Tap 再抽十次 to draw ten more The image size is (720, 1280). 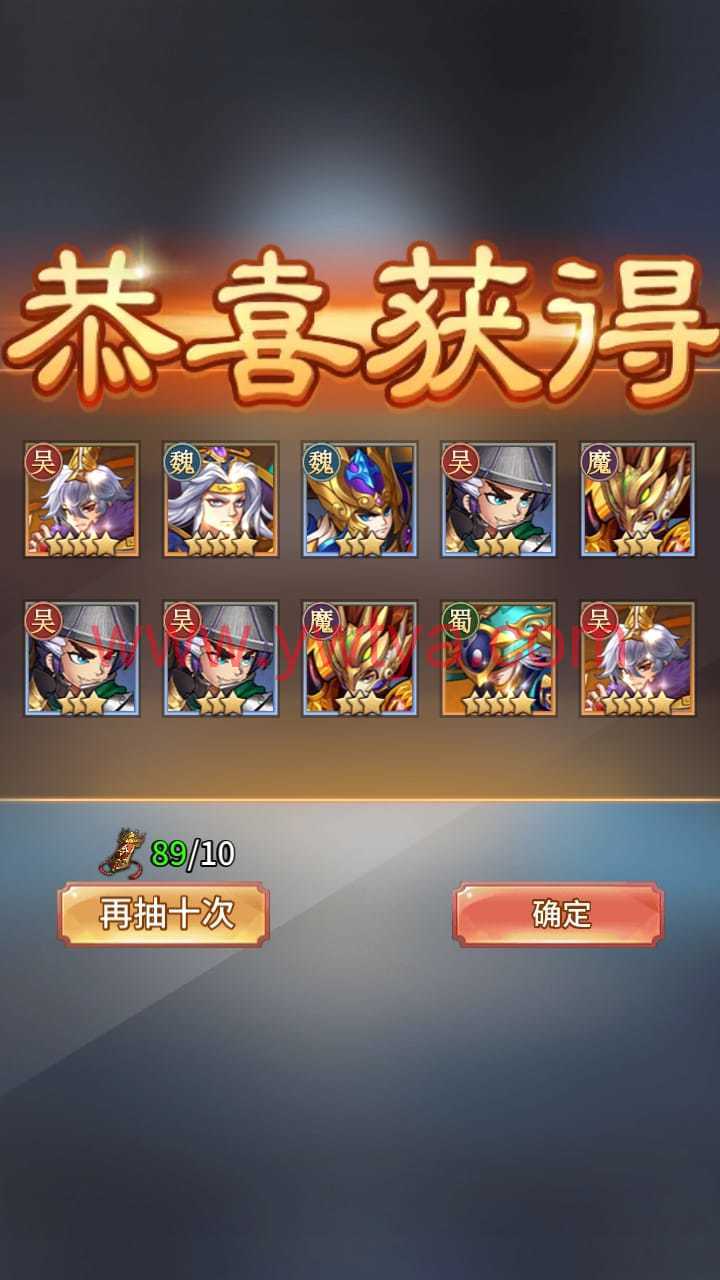click(x=164, y=913)
